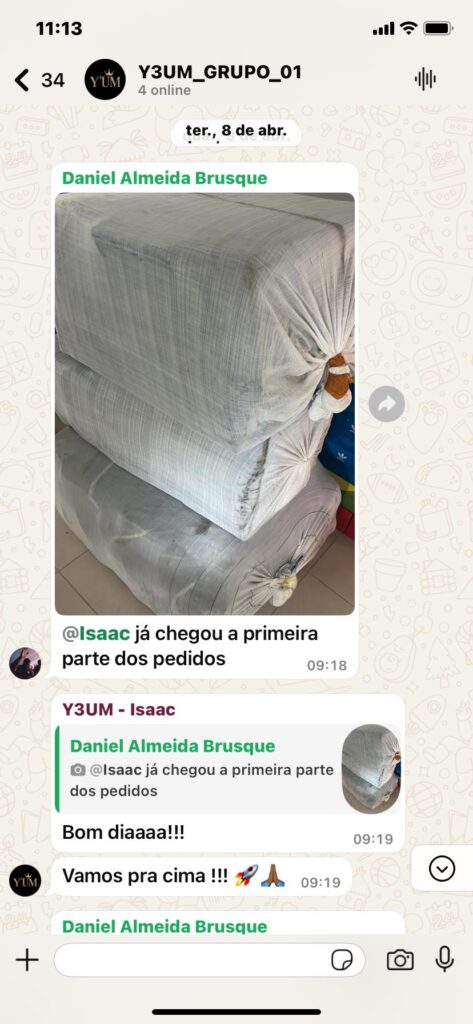473x1024 pixels.
Task: Tap the @Isaac mention in Daniel's caption
Action: 97,633
